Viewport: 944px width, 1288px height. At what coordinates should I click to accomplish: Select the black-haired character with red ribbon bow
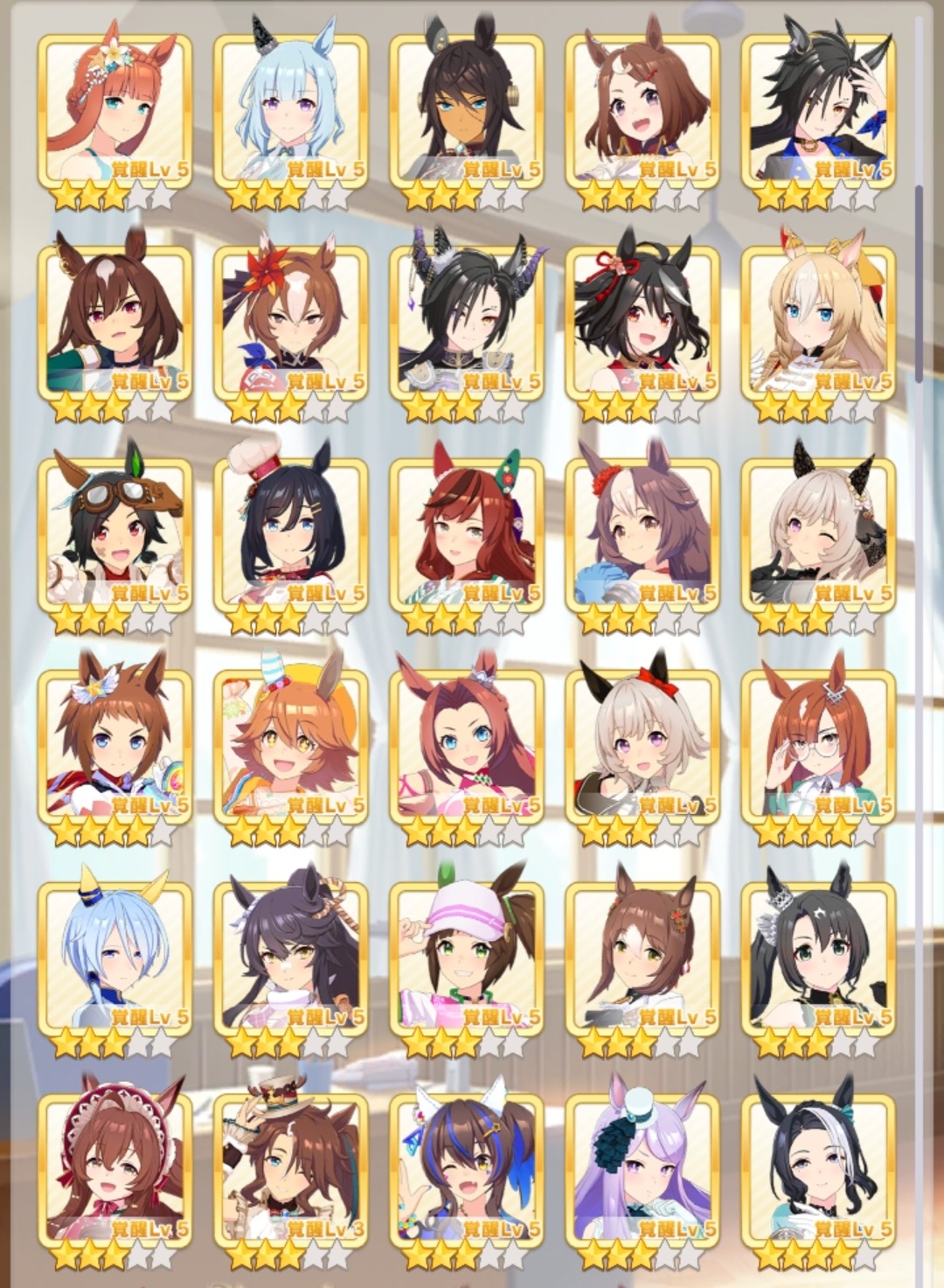pyautogui.click(x=642, y=323)
